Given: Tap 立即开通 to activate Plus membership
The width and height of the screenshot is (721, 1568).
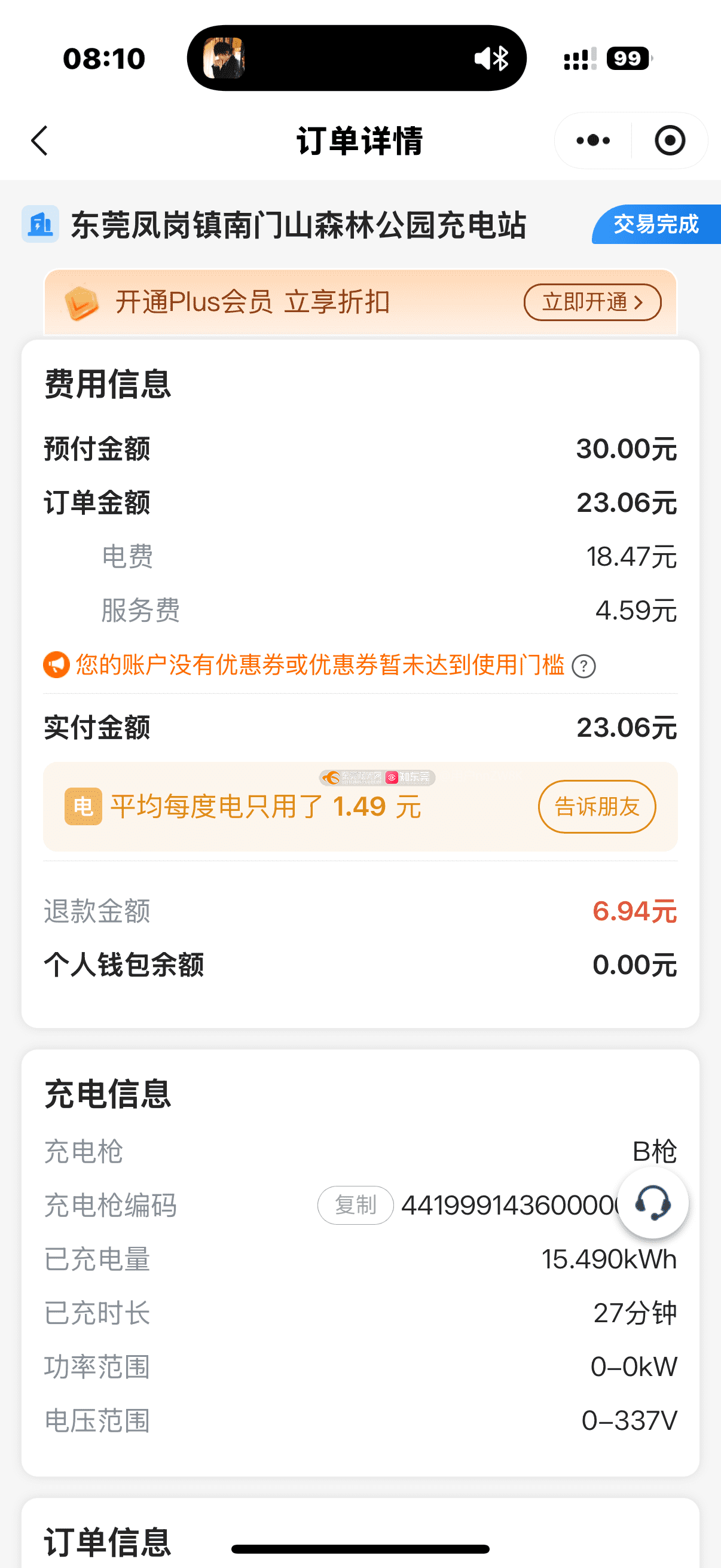Looking at the screenshot, I should click(592, 302).
